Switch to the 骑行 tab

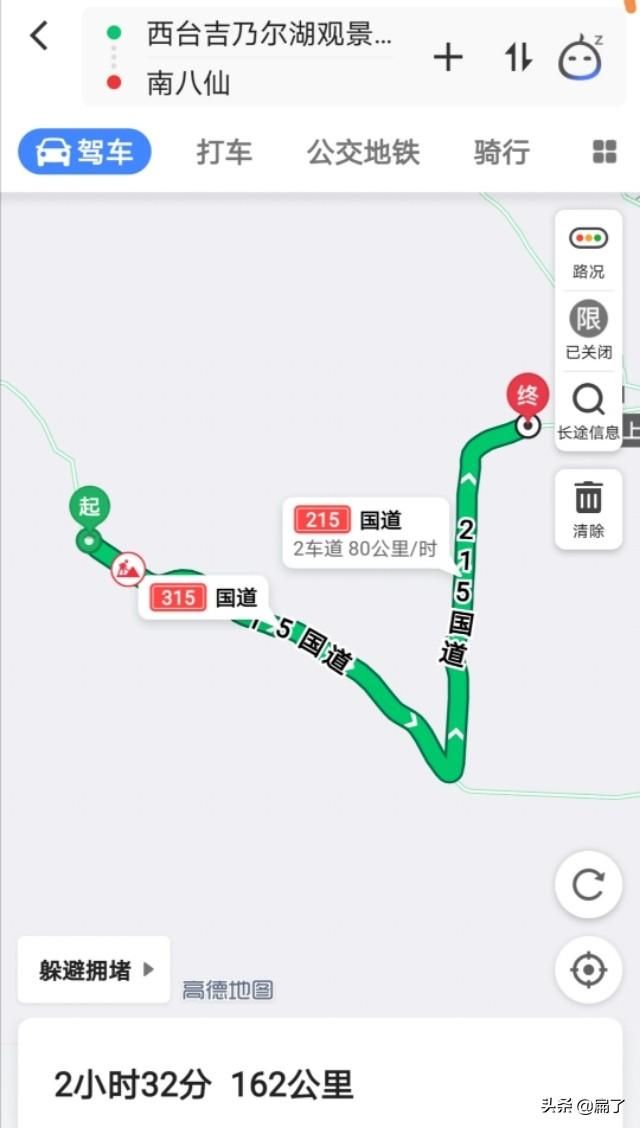pyautogui.click(x=502, y=153)
